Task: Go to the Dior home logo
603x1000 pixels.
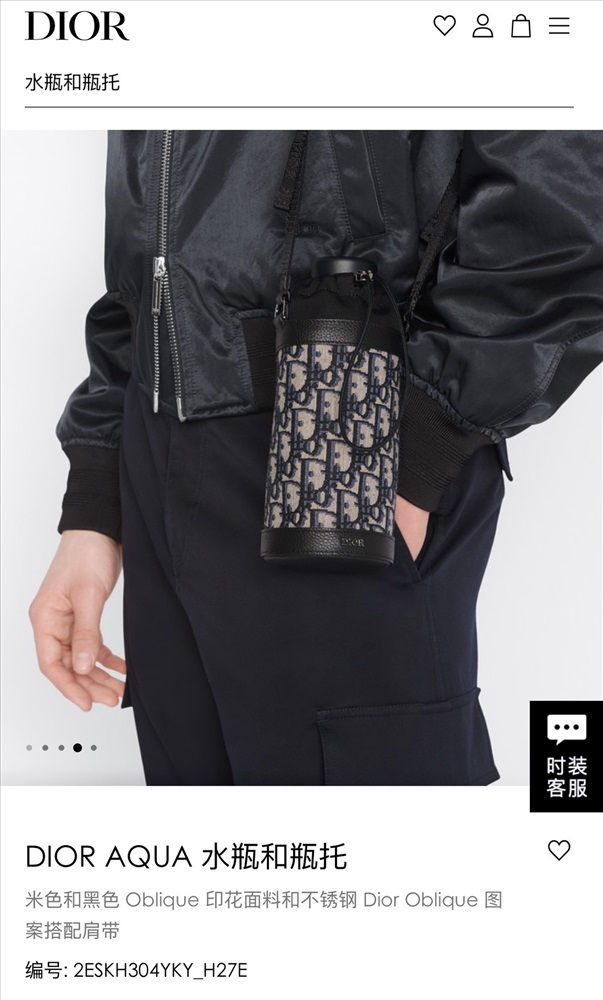Action: point(77,26)
